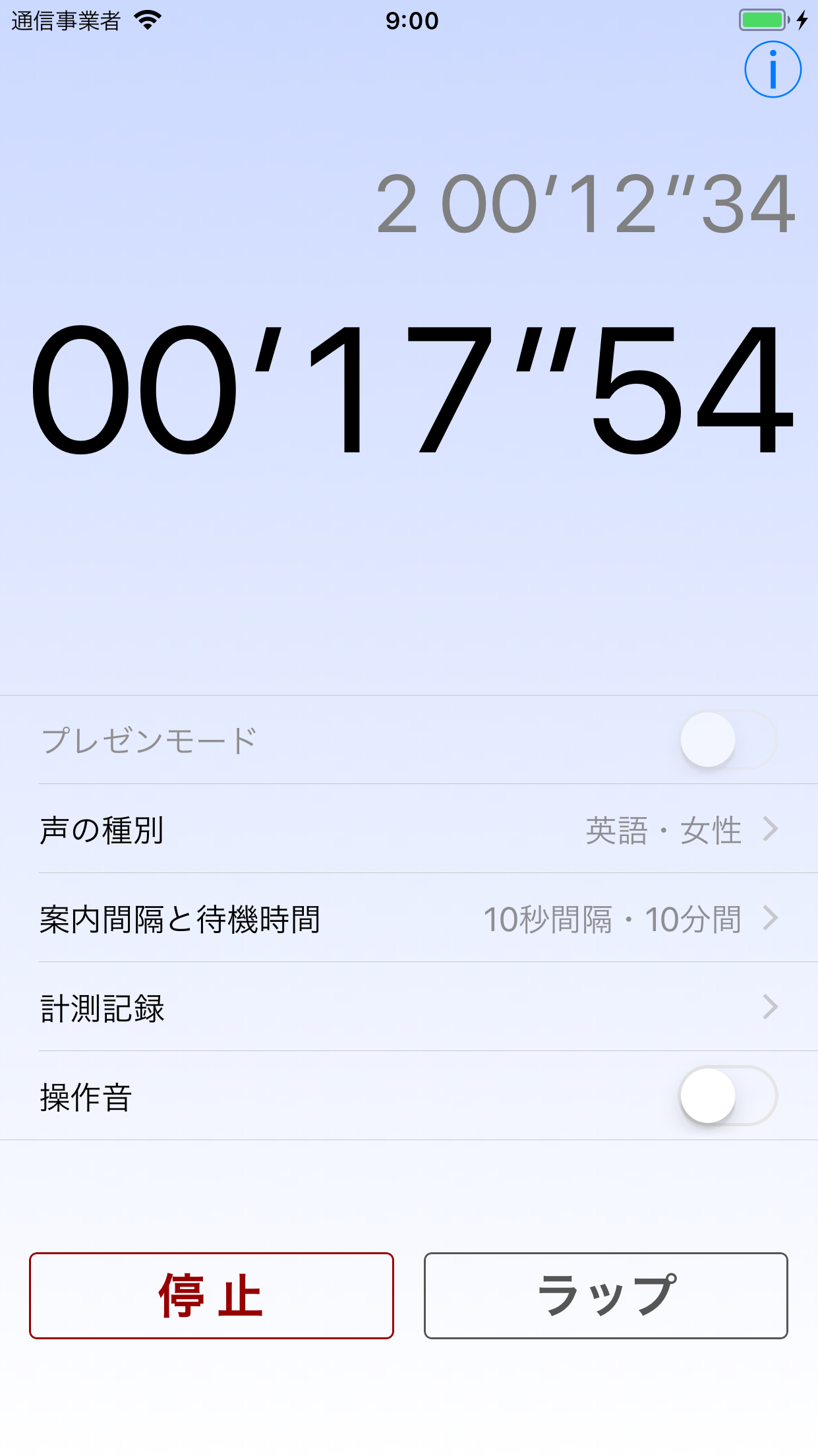Tap the 停止 button to stop
This screenshot has width=818, height=1456.
tap(212, 1296)
